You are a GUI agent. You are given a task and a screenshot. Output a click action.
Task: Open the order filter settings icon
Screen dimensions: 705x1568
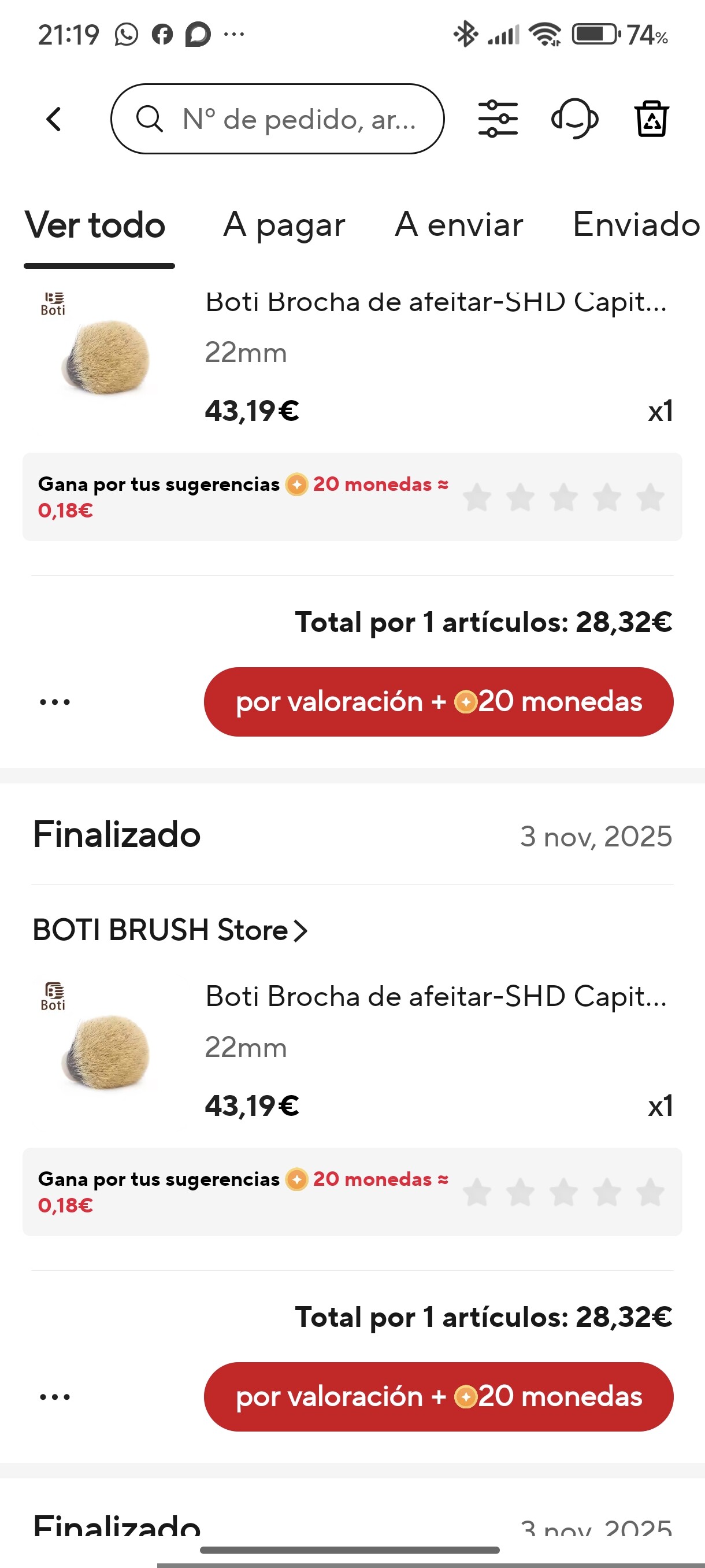pos(498,119)
